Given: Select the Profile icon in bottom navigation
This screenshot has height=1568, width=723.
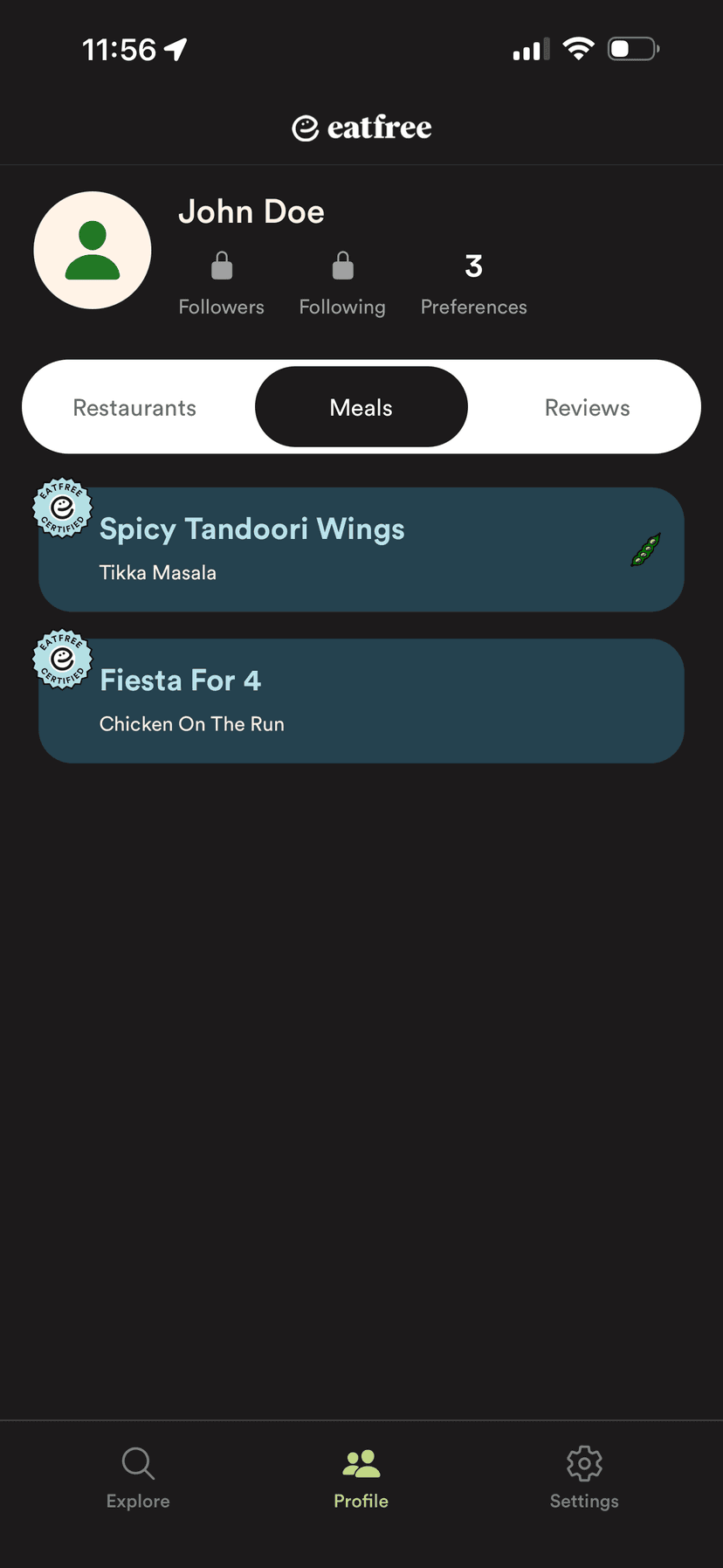Looking at the screenshot, I should (361, 1464).
